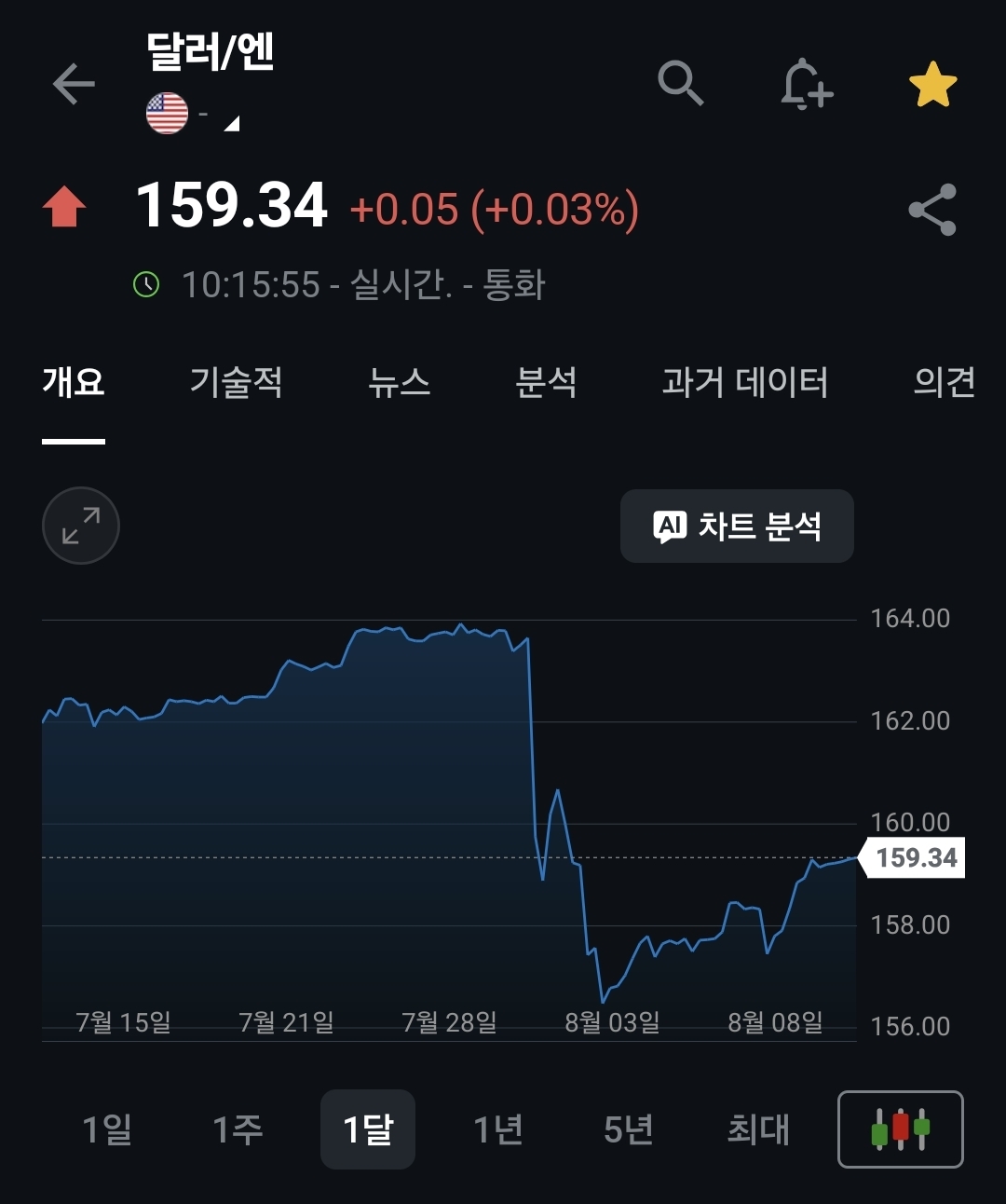This screenshot has height=1204, width=1006.
Task: Share this currency pair
Action: [x=932, y=209]
